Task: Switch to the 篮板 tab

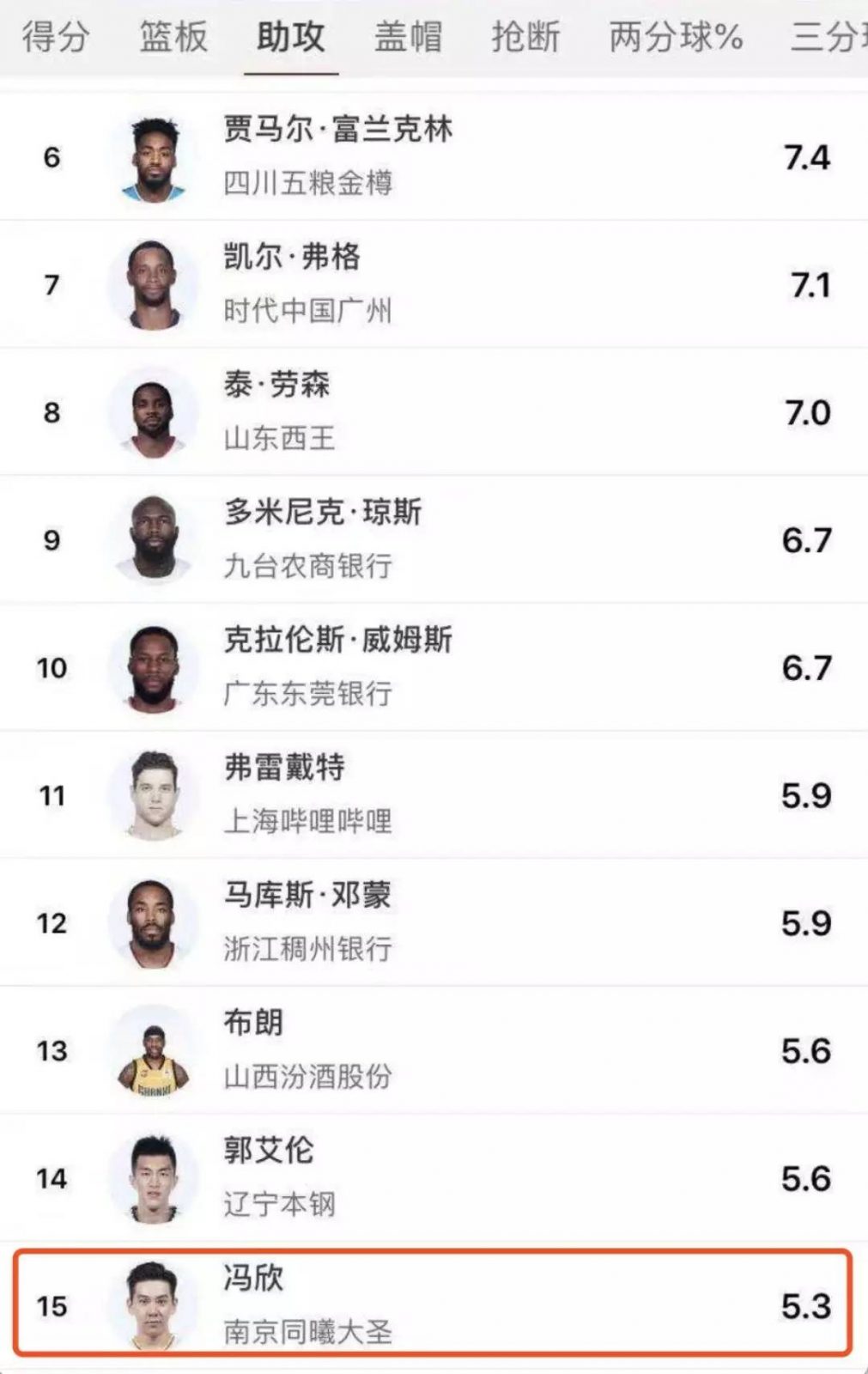Action: point(173,37)
